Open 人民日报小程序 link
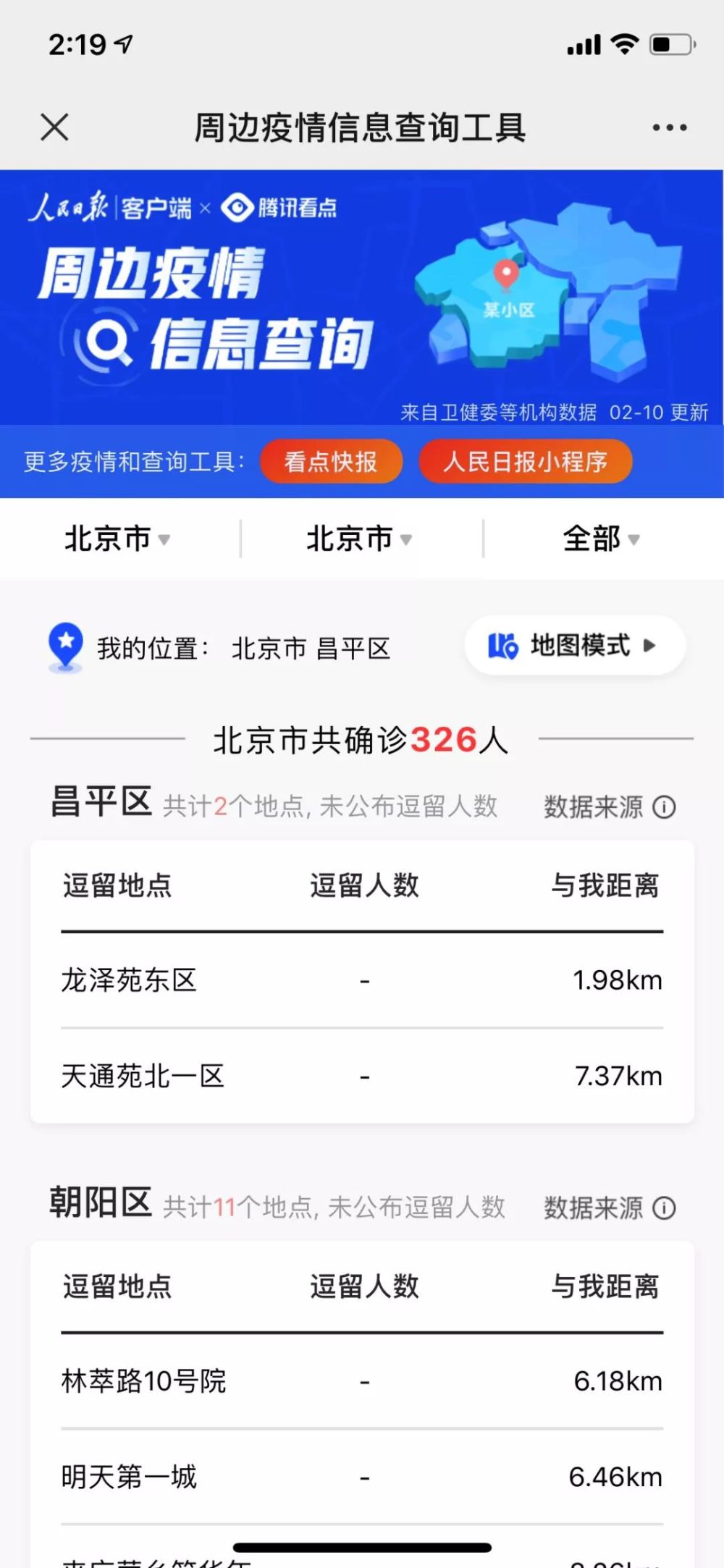Viewport: 724px width, 1568px height. [525, 461]
